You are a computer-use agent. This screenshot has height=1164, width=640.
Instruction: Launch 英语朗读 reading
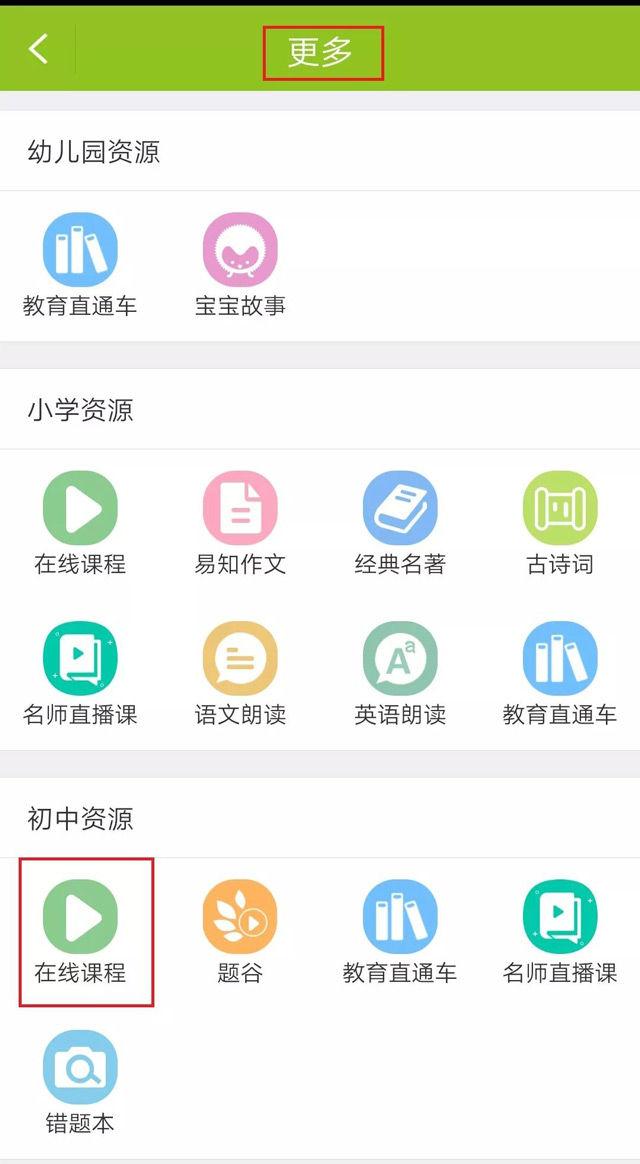(400, 658)
